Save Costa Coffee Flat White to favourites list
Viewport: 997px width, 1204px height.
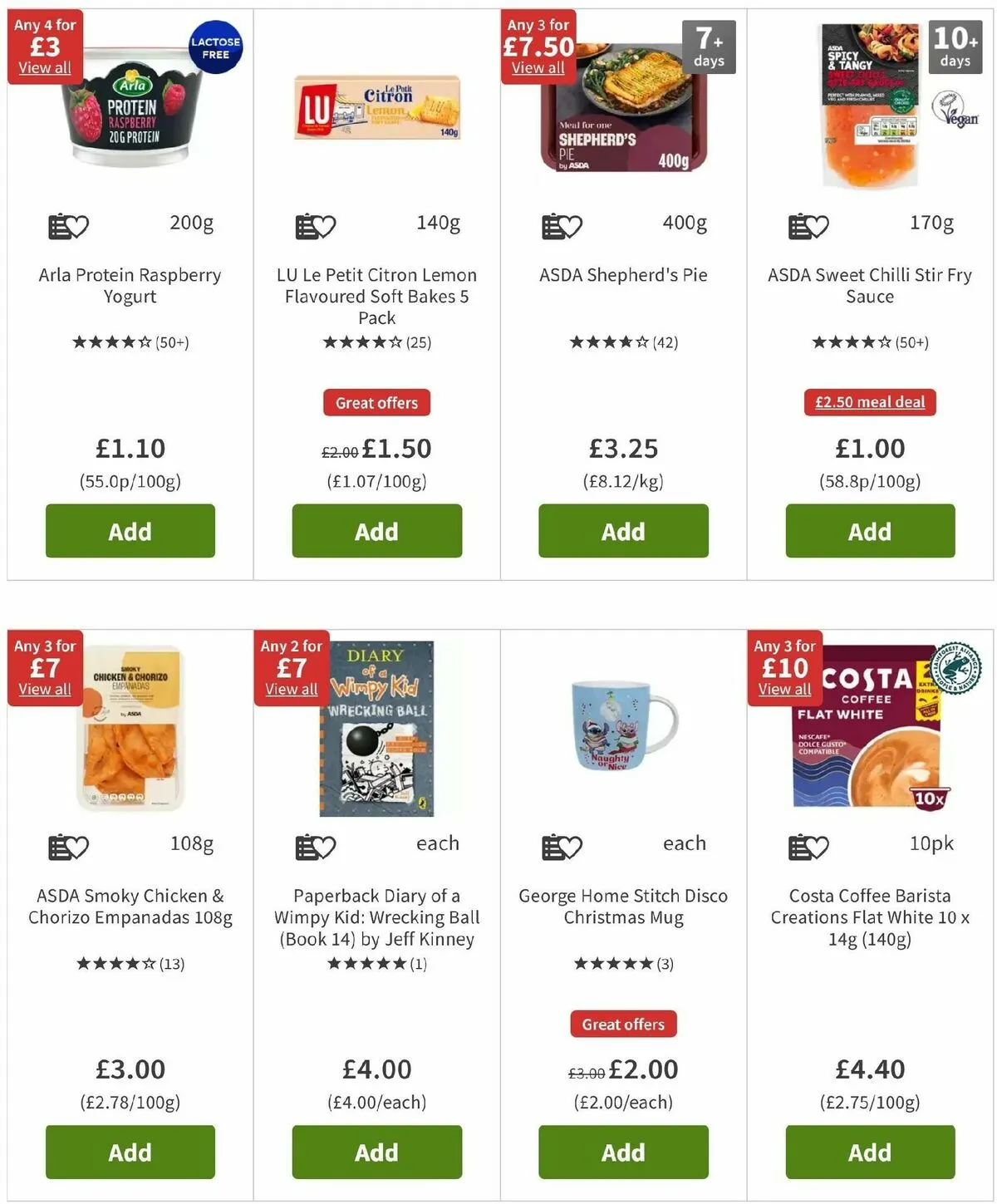click(808, 848)
